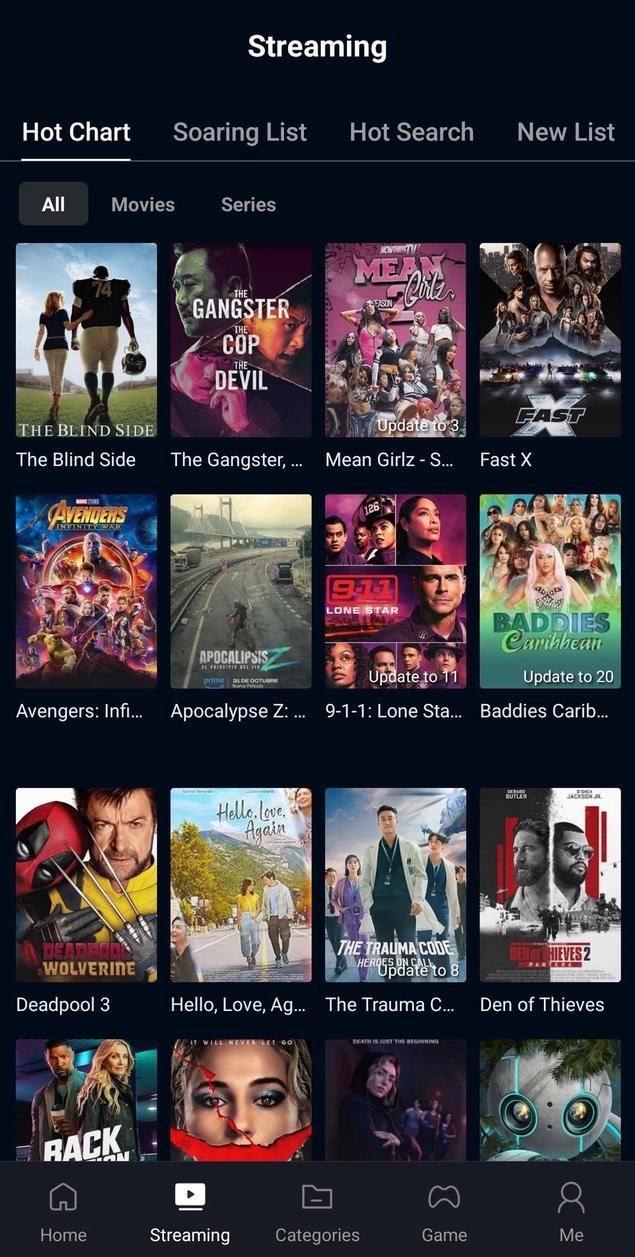635x1257 pixels.
Task: Open 9-1-1: Lone Star series
Action: pos(395,591)
